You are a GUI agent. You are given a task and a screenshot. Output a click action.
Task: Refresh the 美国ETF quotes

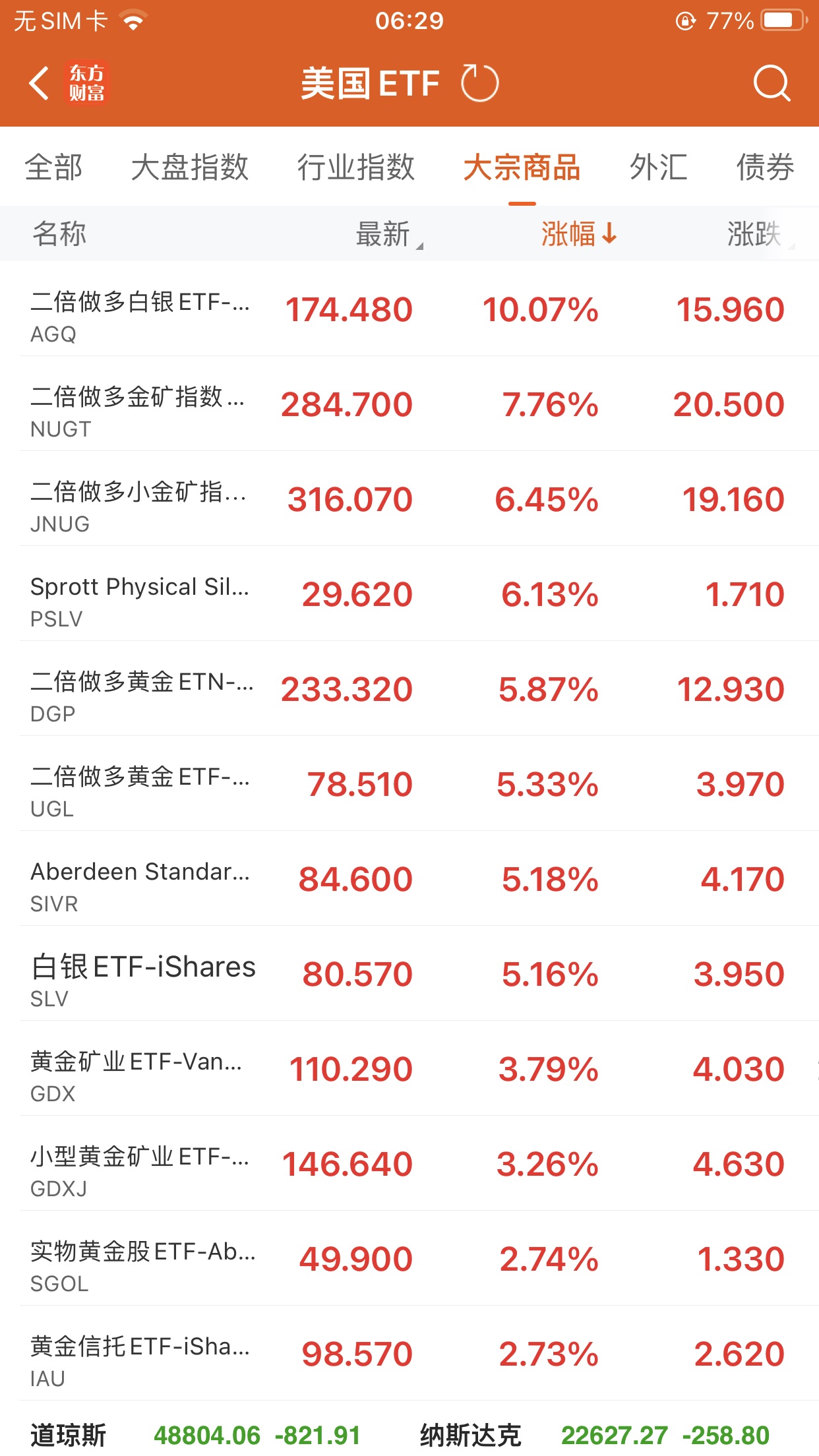[x=479, y=84]
